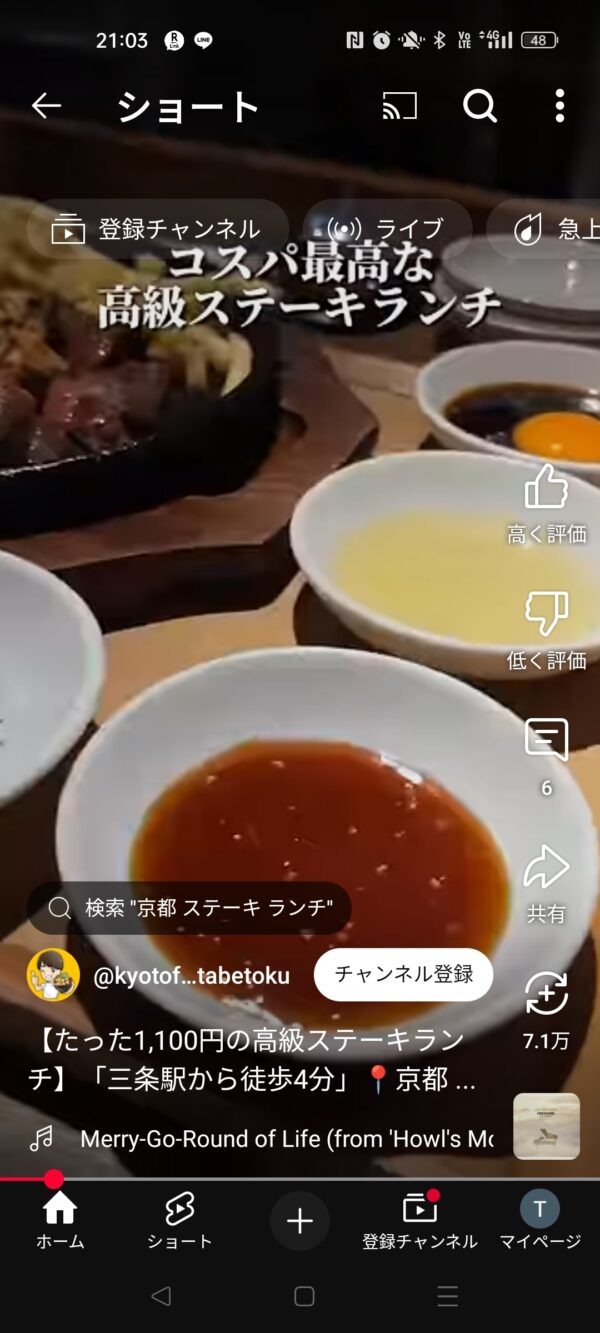
Task: Open the Merry-Go-Round of Life sound page
Action: pyautogui.click(x=286, y=1139)
